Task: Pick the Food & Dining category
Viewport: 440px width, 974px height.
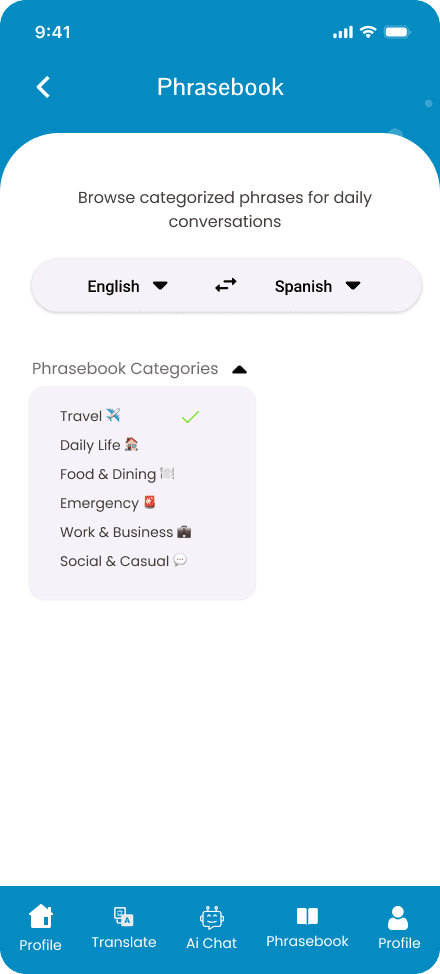Action: pyautogui.click(x=117, y=474)
